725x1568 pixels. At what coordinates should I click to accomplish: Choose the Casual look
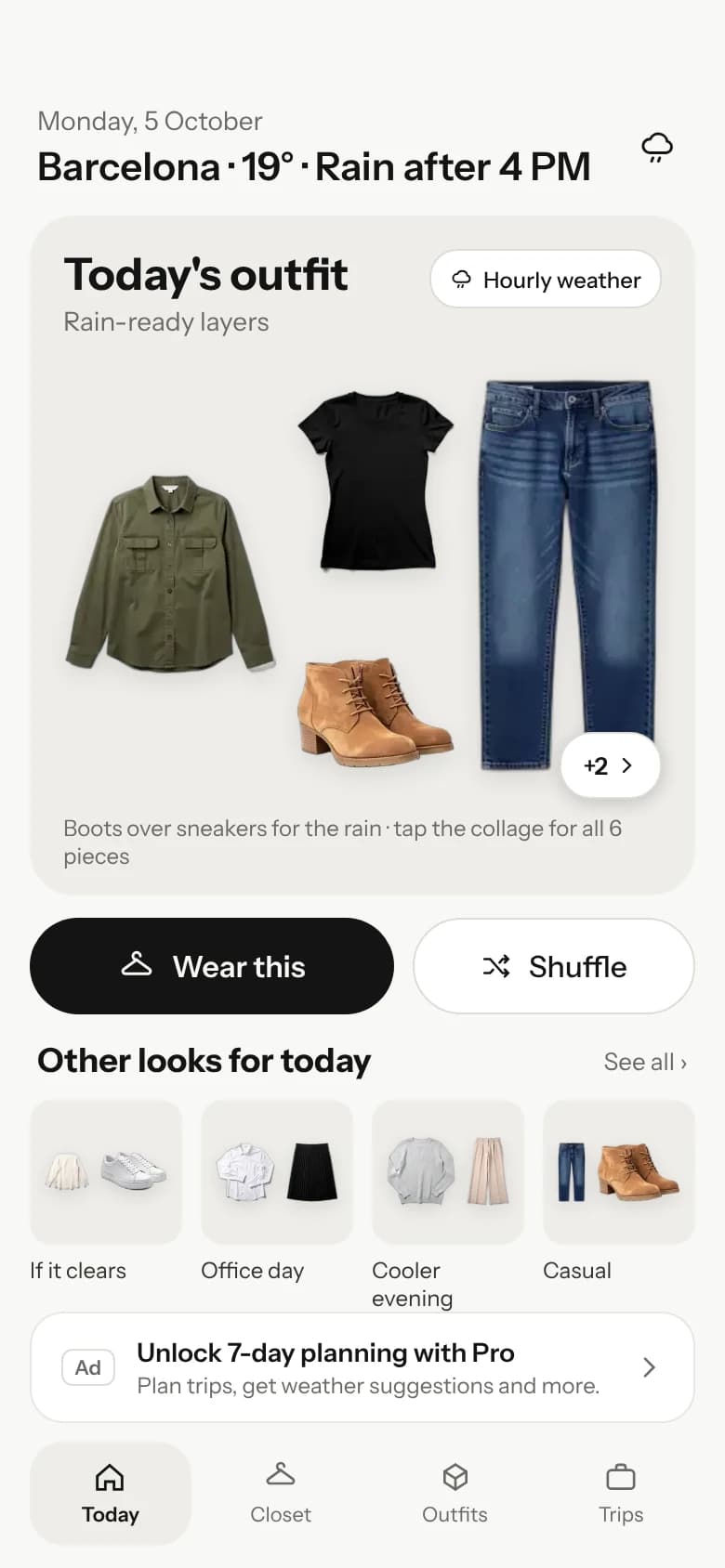click(619, 1192)
